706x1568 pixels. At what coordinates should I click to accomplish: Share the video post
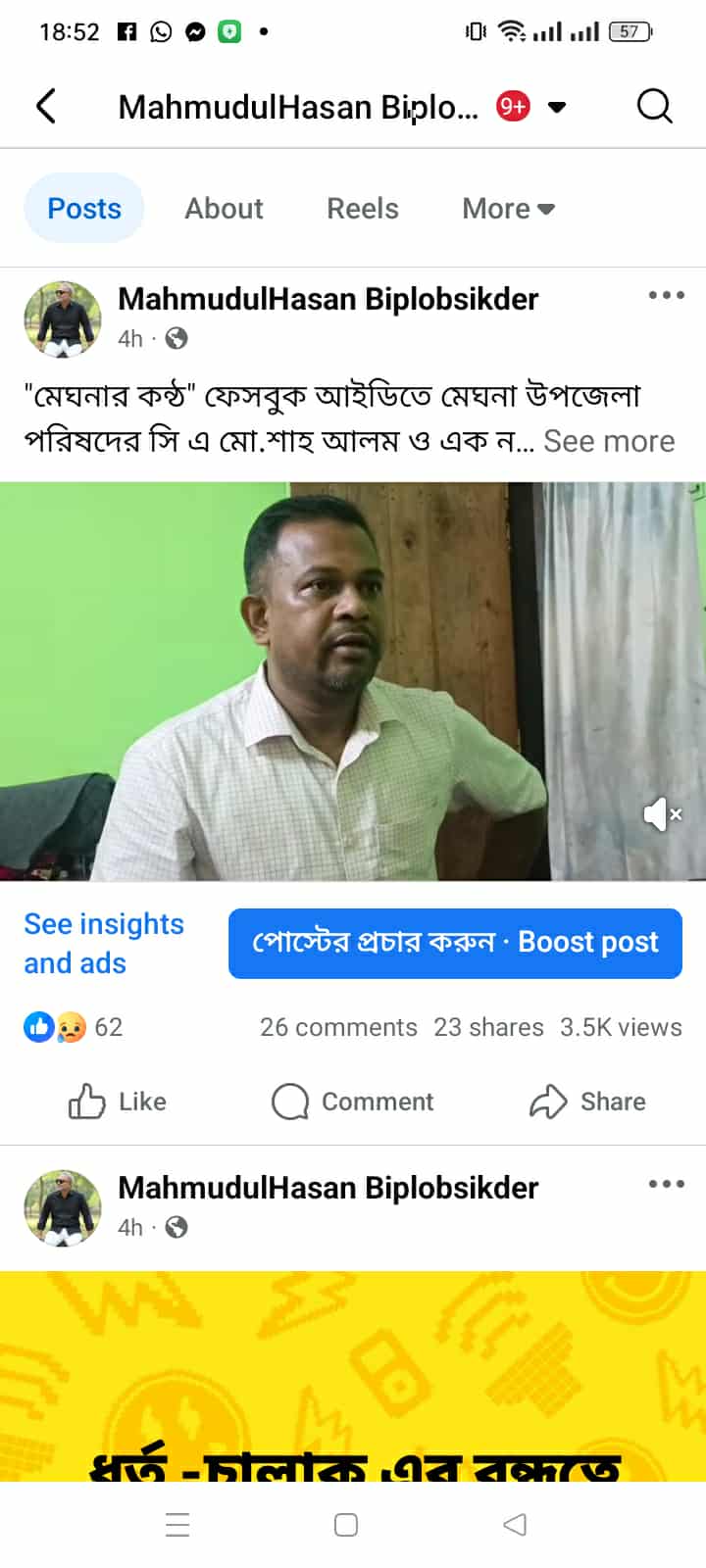pyautogui.click(x=587, y=1102)
